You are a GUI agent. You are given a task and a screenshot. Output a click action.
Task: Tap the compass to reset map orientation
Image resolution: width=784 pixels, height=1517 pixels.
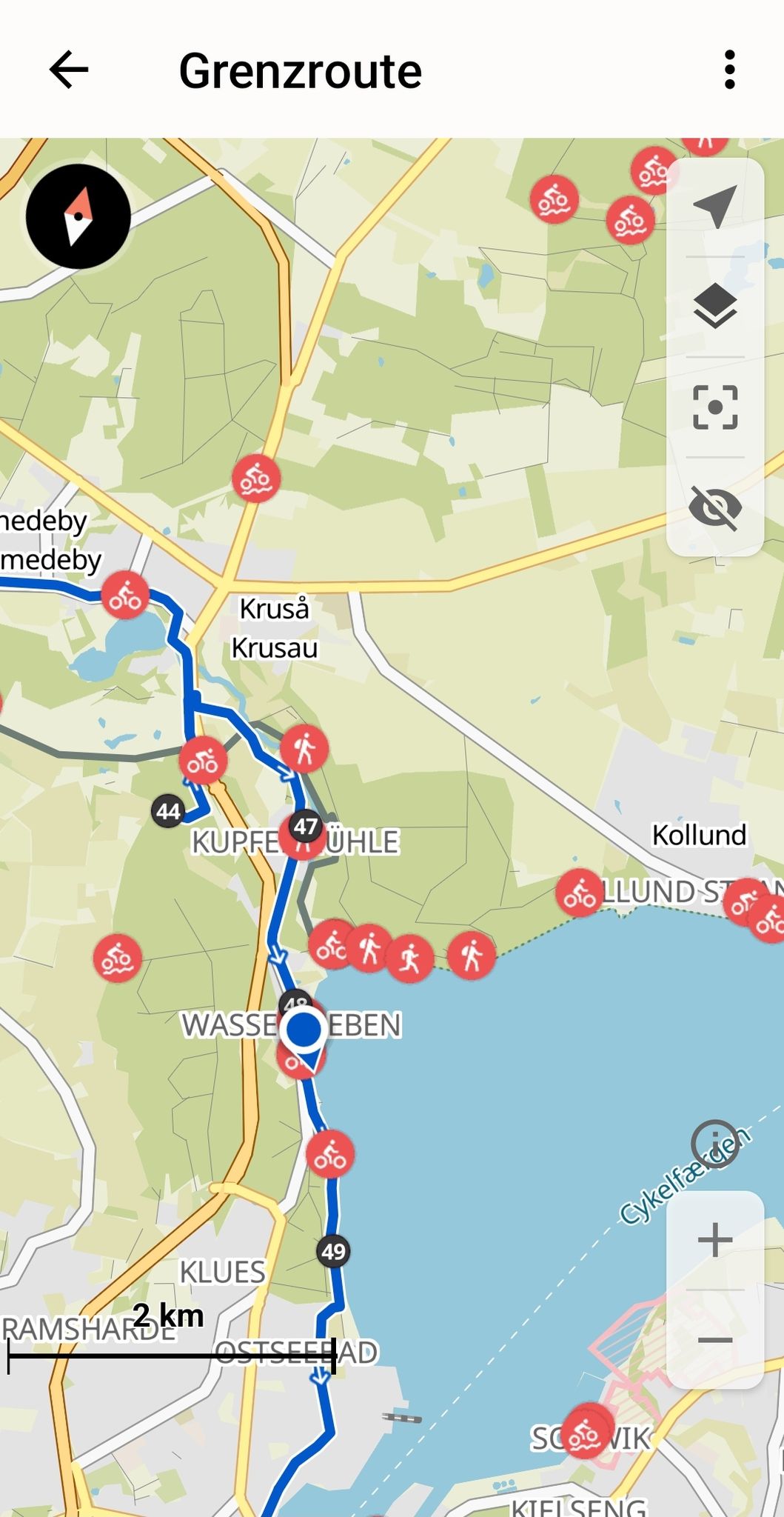coord(78,216)
